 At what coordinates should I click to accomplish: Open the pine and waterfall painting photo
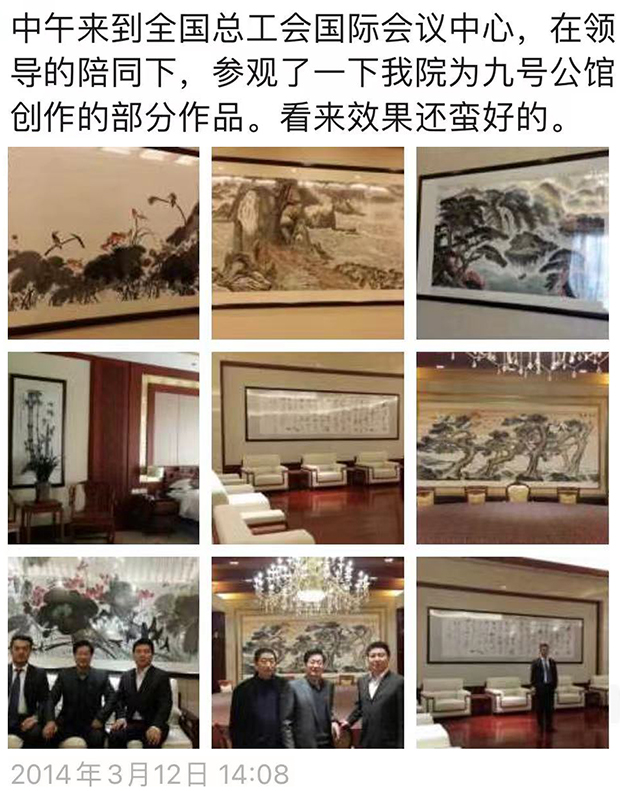pos(512,243)
